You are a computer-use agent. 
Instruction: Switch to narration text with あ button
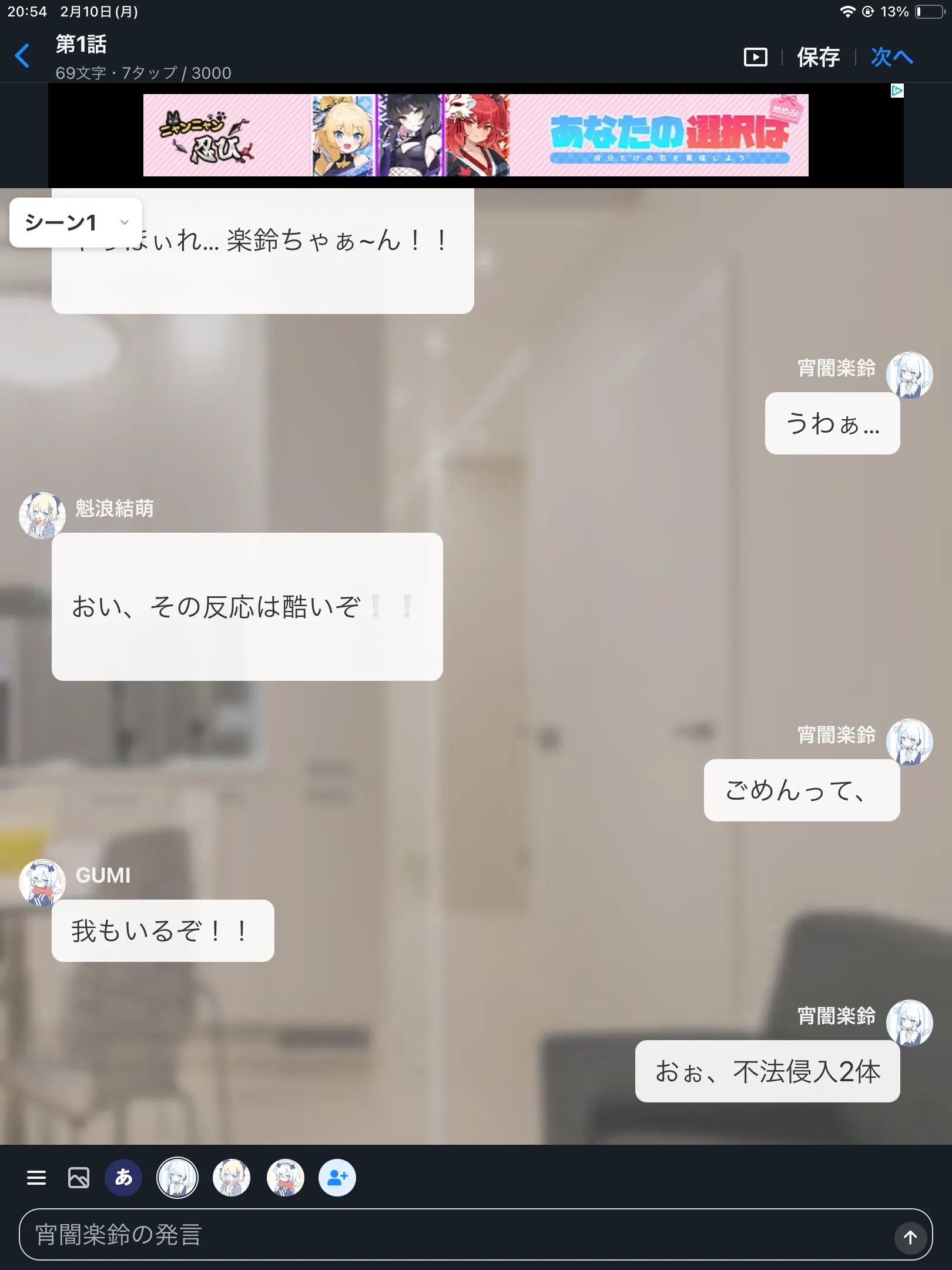point(123,1178)
